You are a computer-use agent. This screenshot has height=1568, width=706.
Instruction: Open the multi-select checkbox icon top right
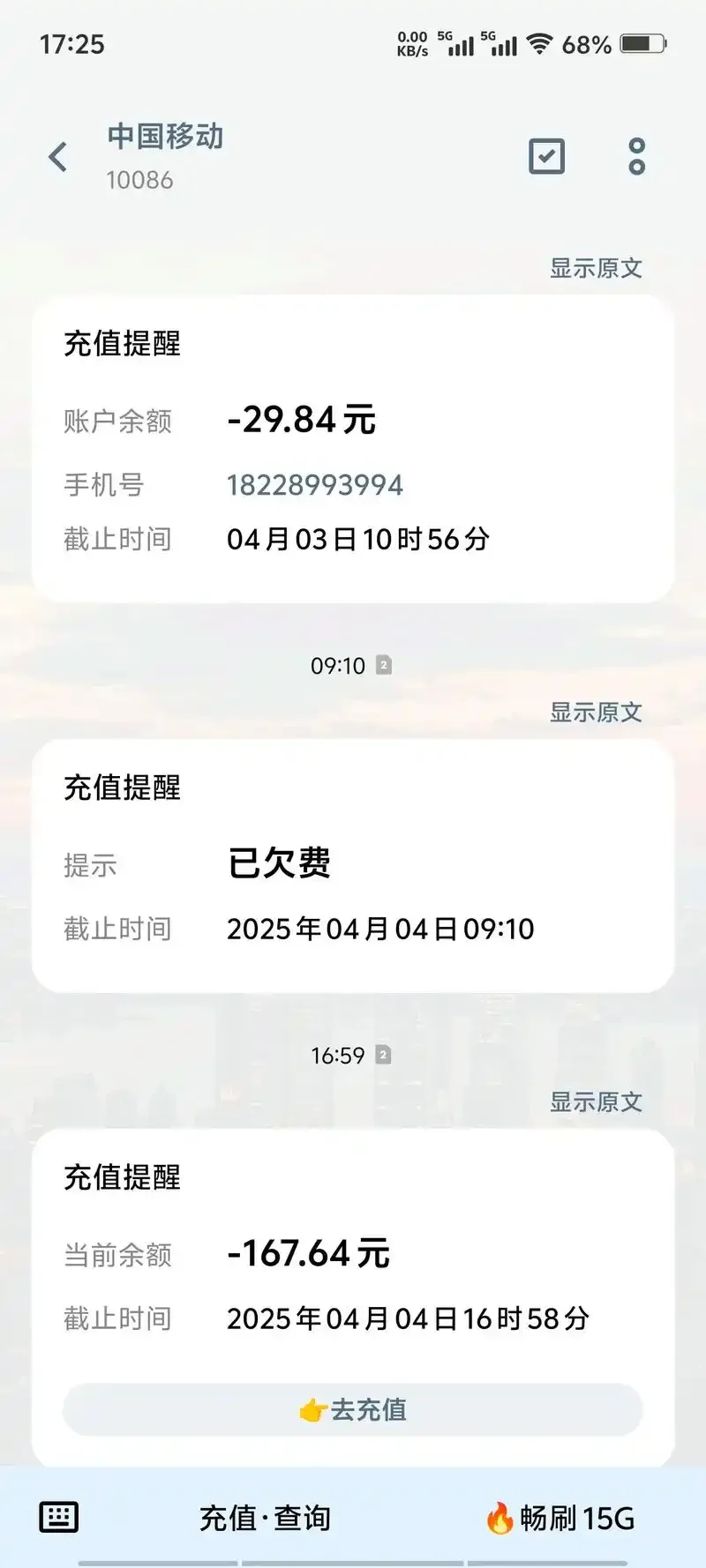tap(545, 155)
